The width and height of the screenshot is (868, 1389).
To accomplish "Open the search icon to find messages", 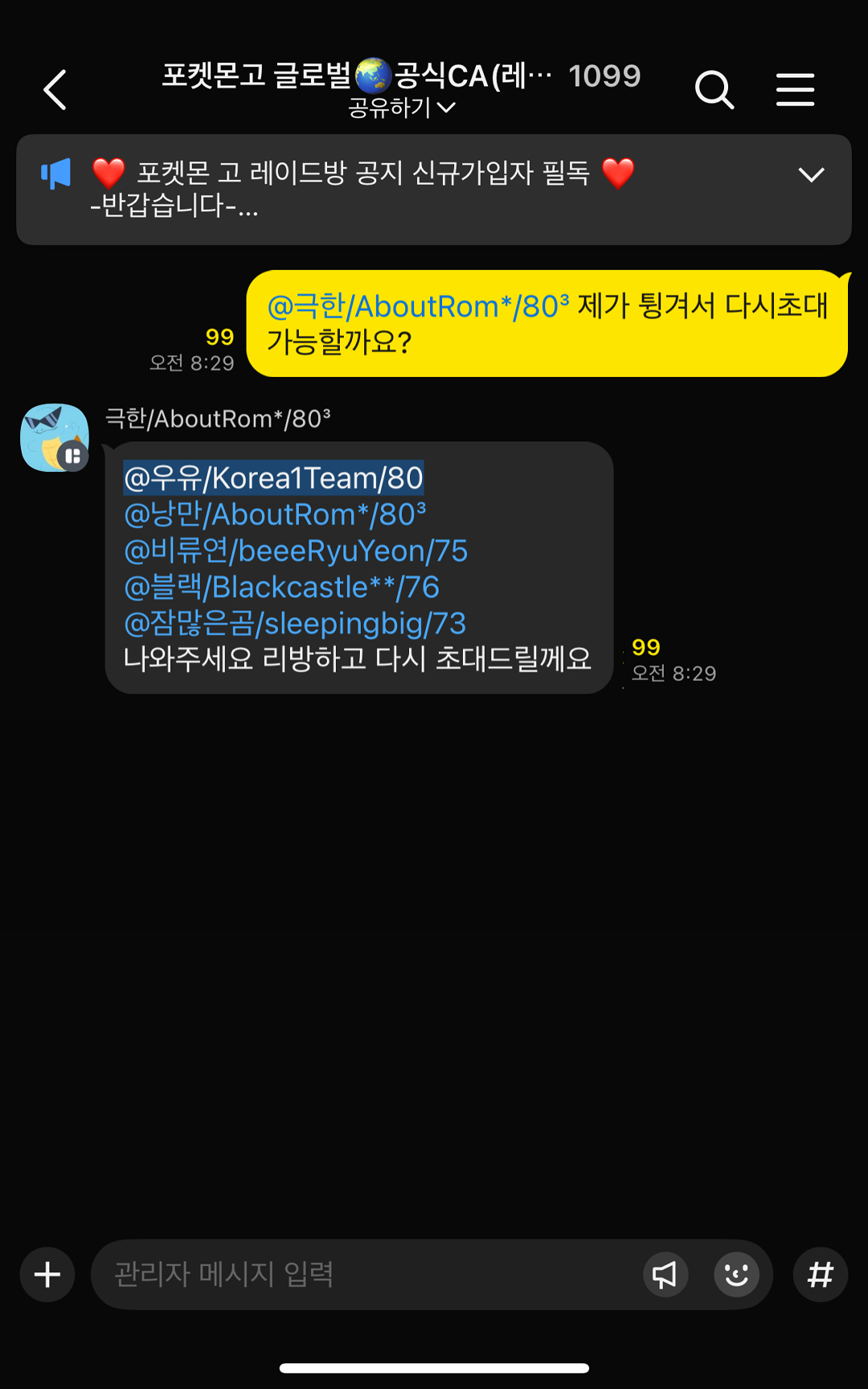I will (x=714, y=90).
